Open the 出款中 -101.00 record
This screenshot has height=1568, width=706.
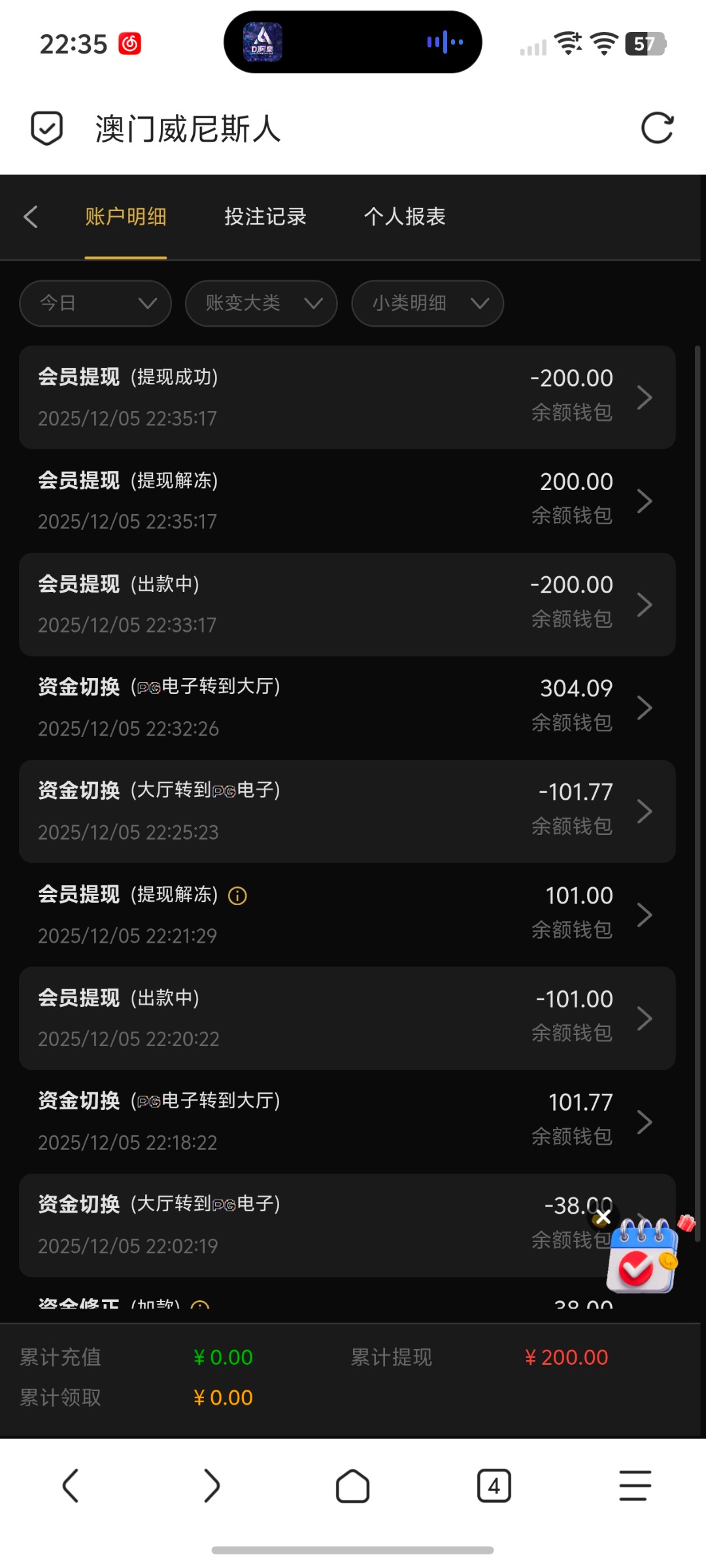pyautogui.click(x=346, y=1018)
